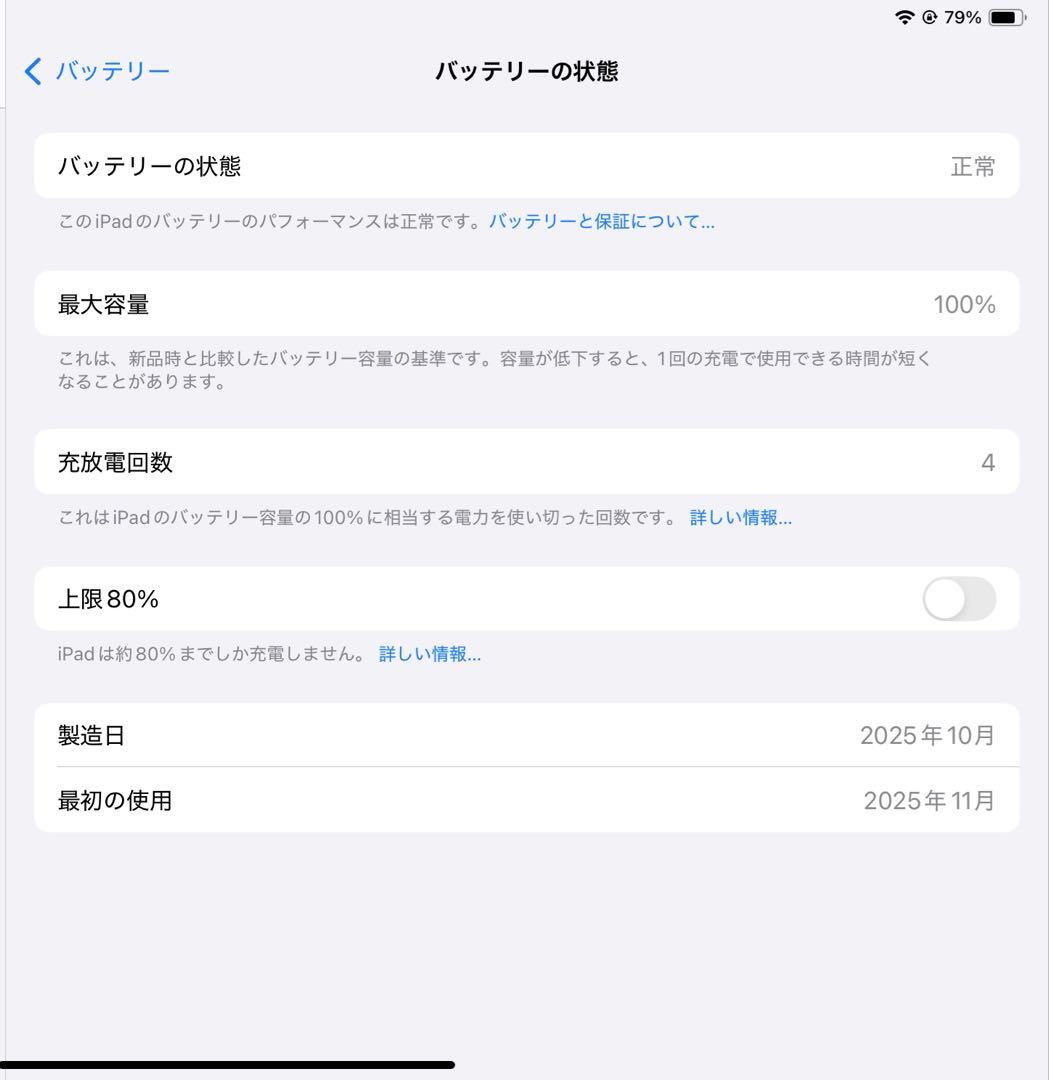Click the battery percentage text 79%
1049x1080 pixels.
(963, 15)
